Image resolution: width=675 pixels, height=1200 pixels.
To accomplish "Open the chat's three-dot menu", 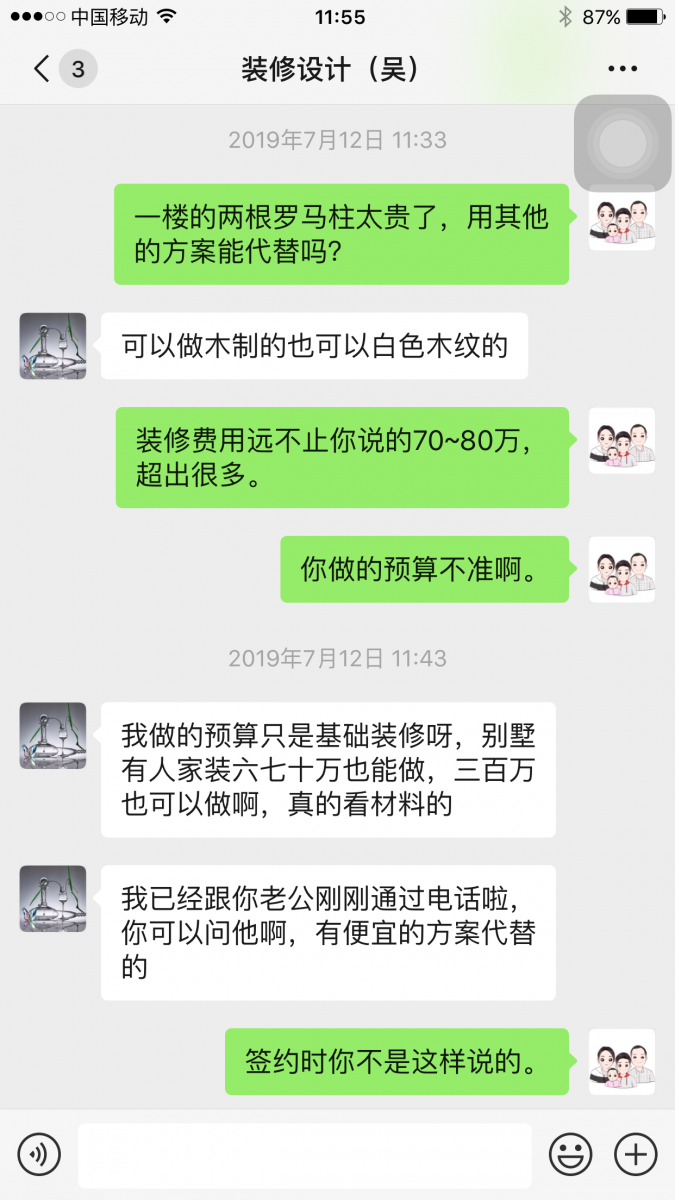I will click(x=622, y=69).
